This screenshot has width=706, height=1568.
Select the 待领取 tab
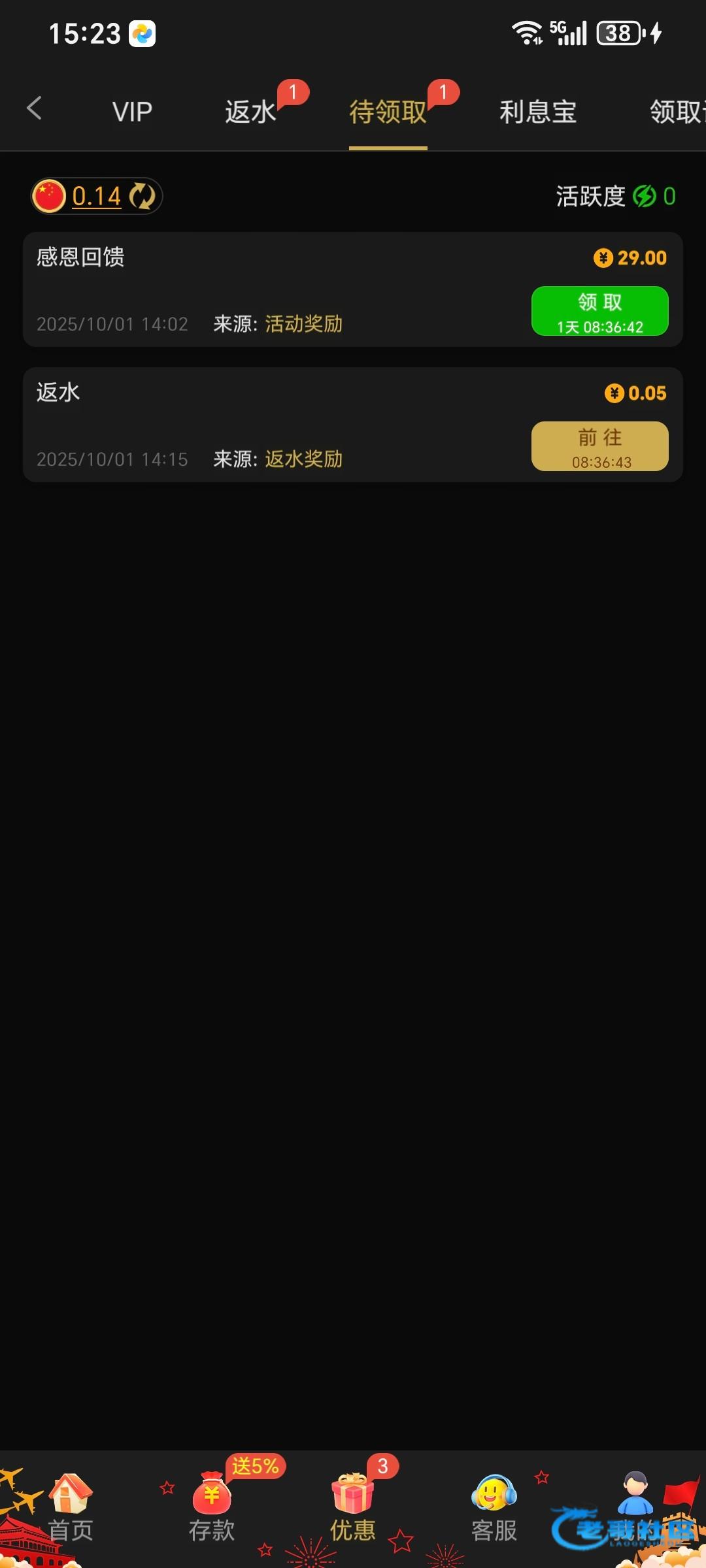click(388, 112)
